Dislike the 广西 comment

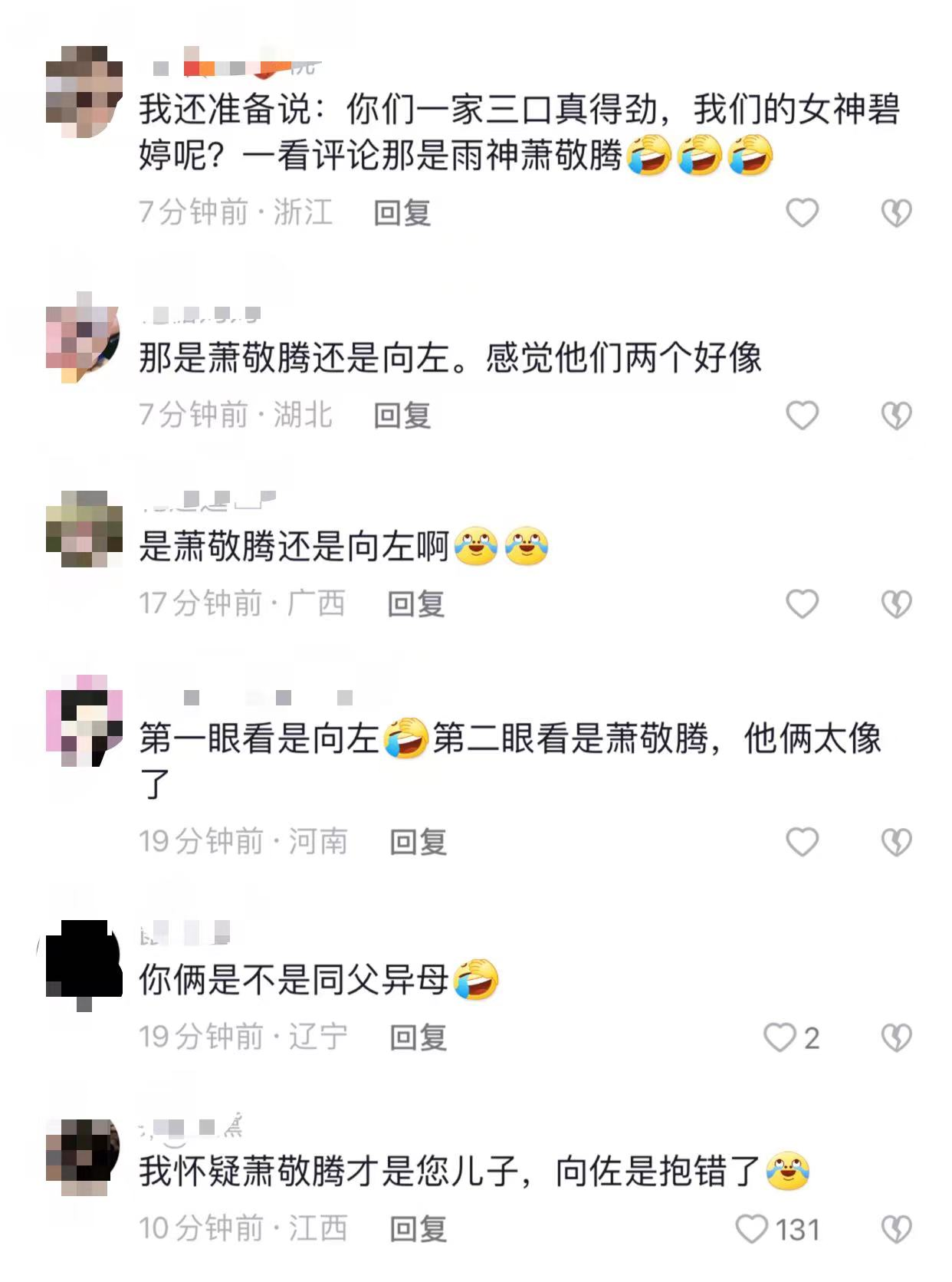896,604
